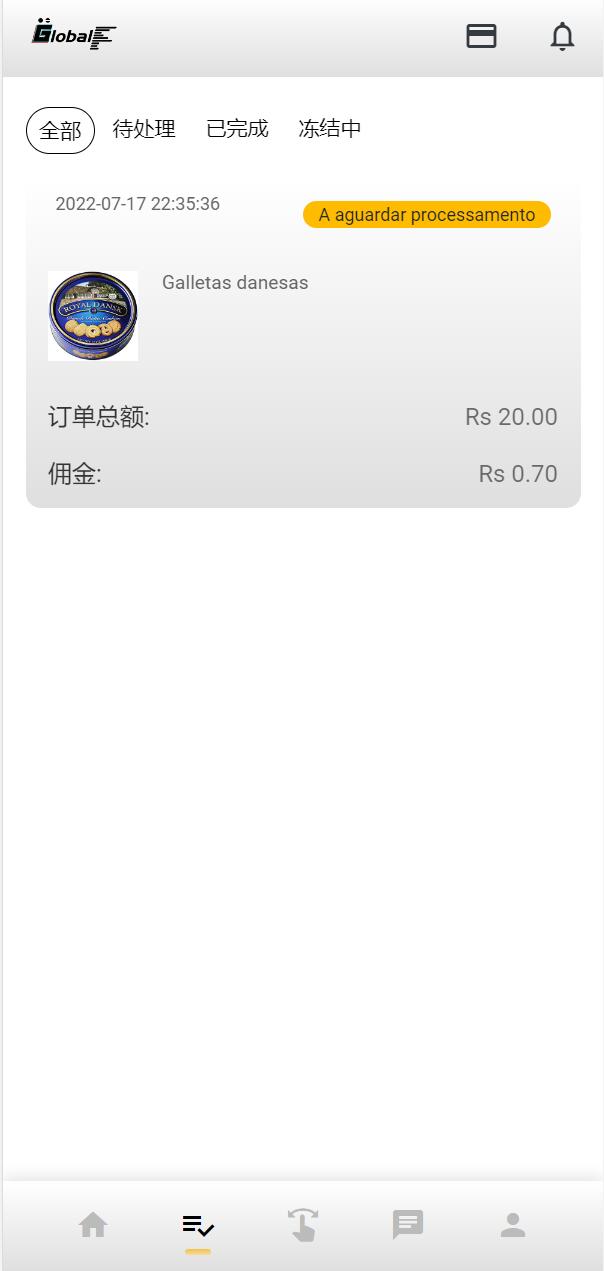
Task: Open the wallet card icon
Action: coord(481,36)
